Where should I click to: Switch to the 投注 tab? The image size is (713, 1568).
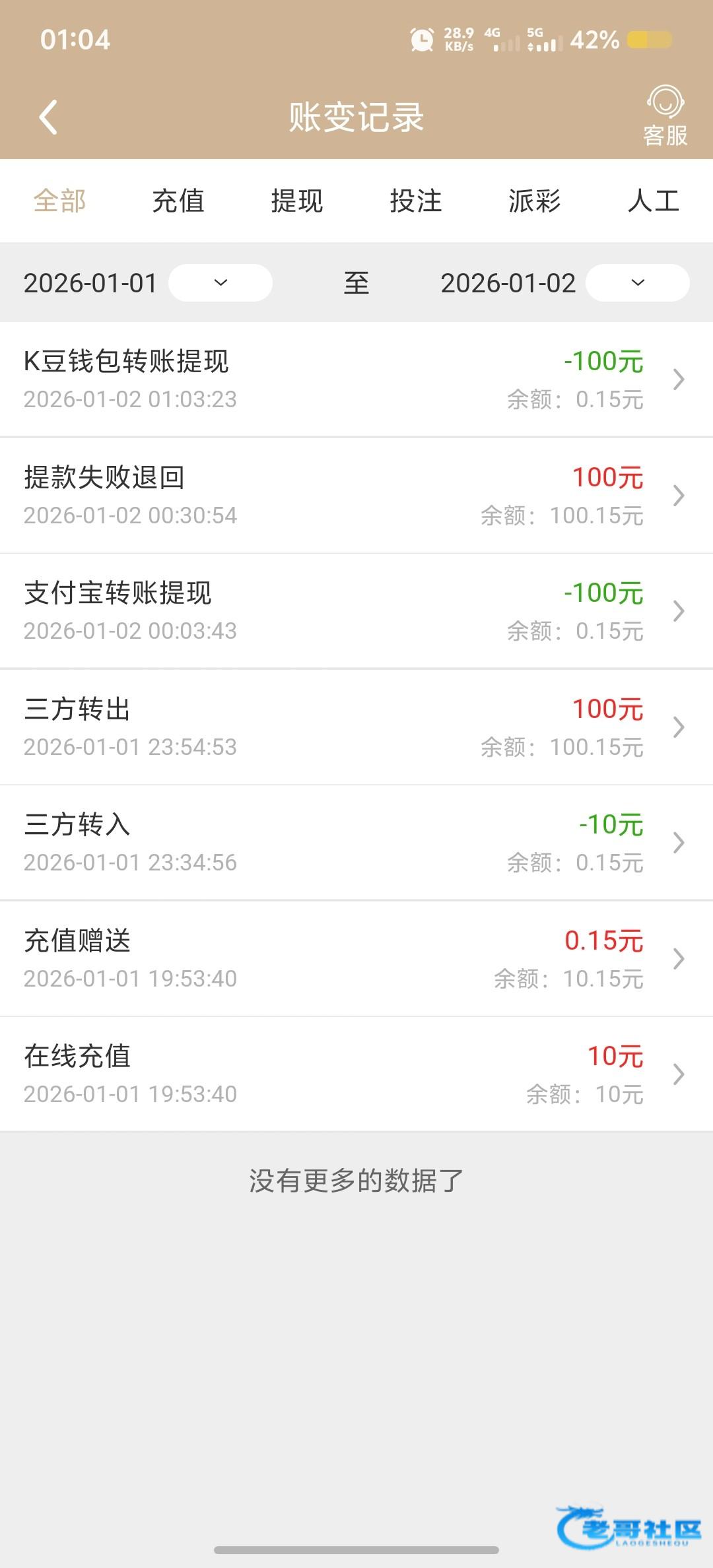(416, 201)
